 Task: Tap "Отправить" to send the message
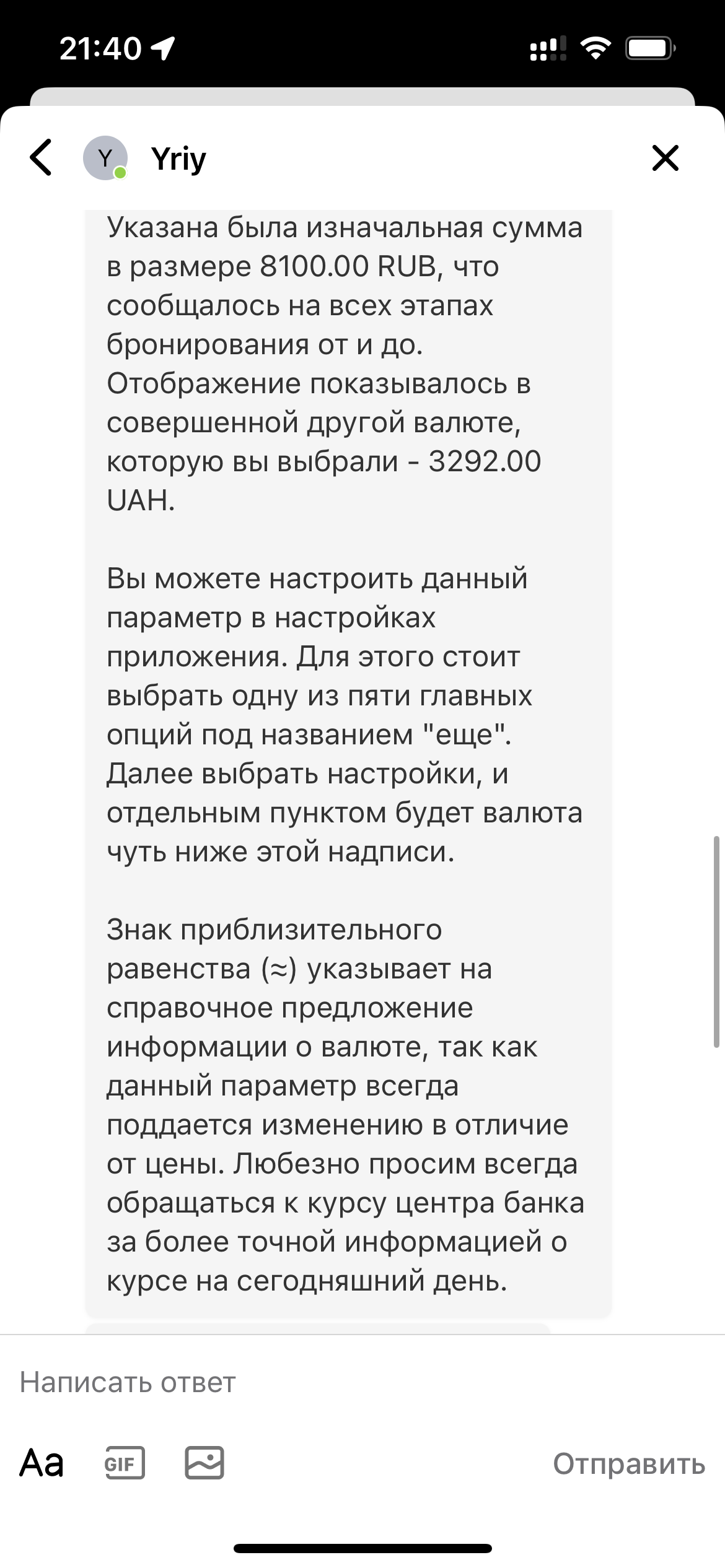(x=628, y=1464)
